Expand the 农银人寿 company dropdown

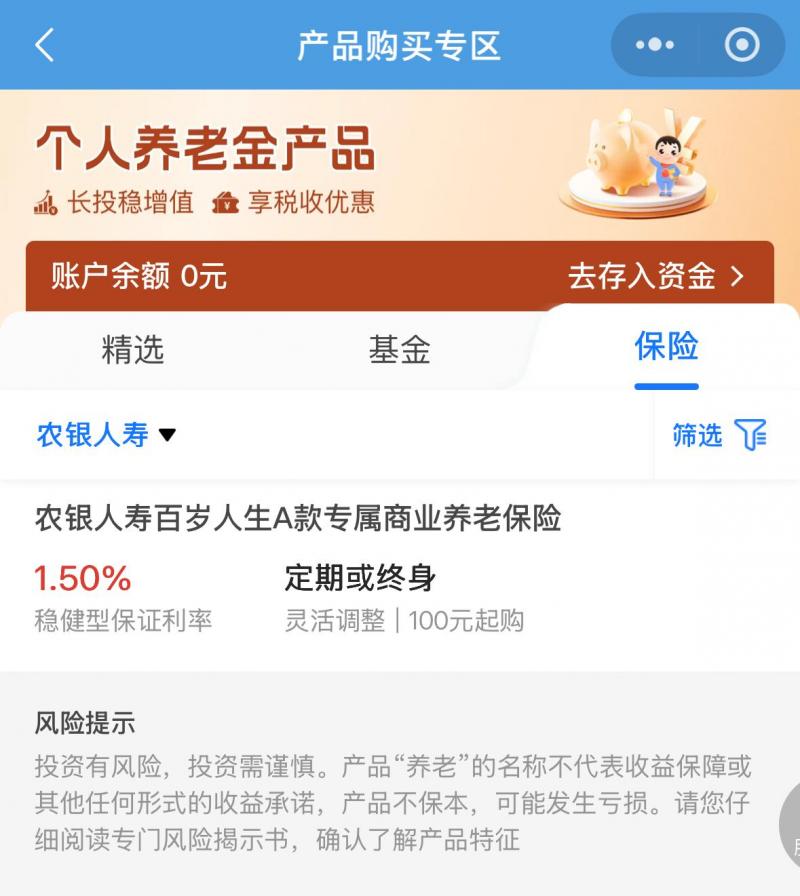[106, 435]
